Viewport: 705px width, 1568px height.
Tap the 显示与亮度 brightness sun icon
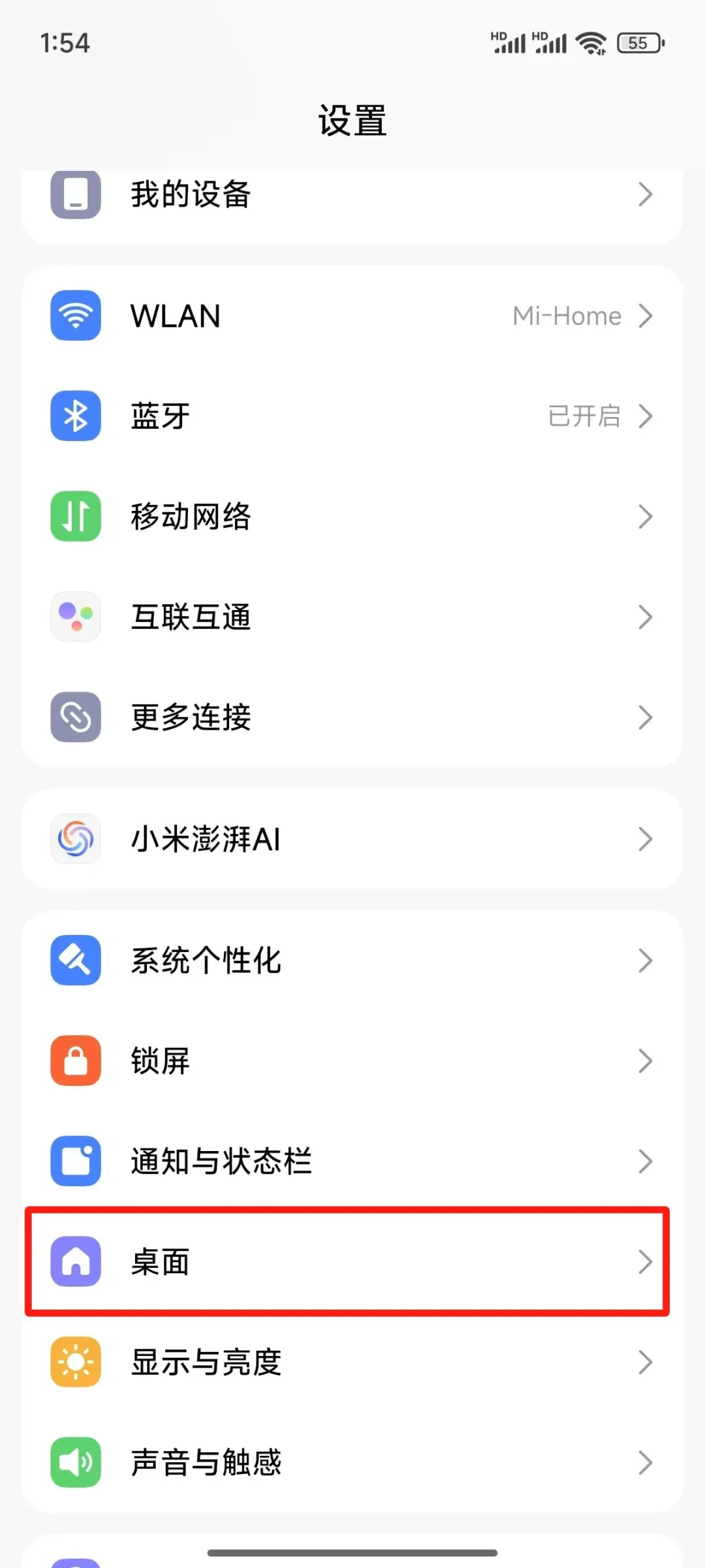point(75,1362)
